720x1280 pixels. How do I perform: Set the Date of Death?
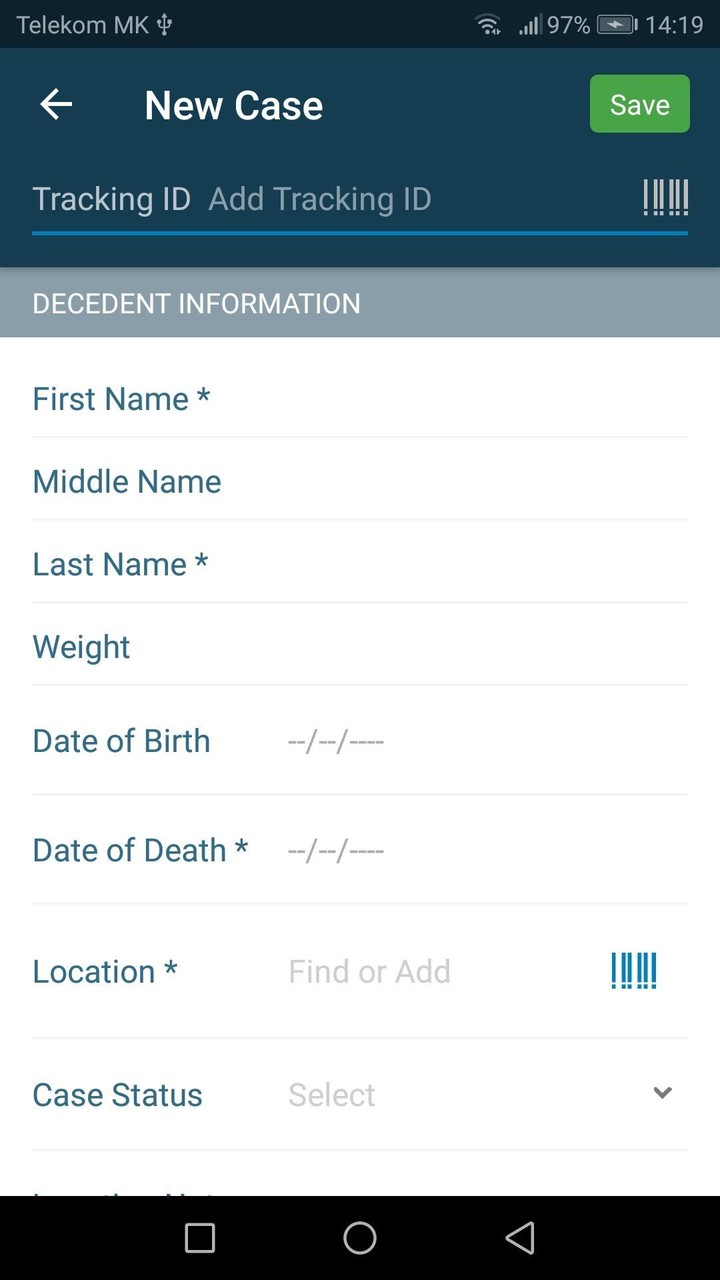[336, 851]
